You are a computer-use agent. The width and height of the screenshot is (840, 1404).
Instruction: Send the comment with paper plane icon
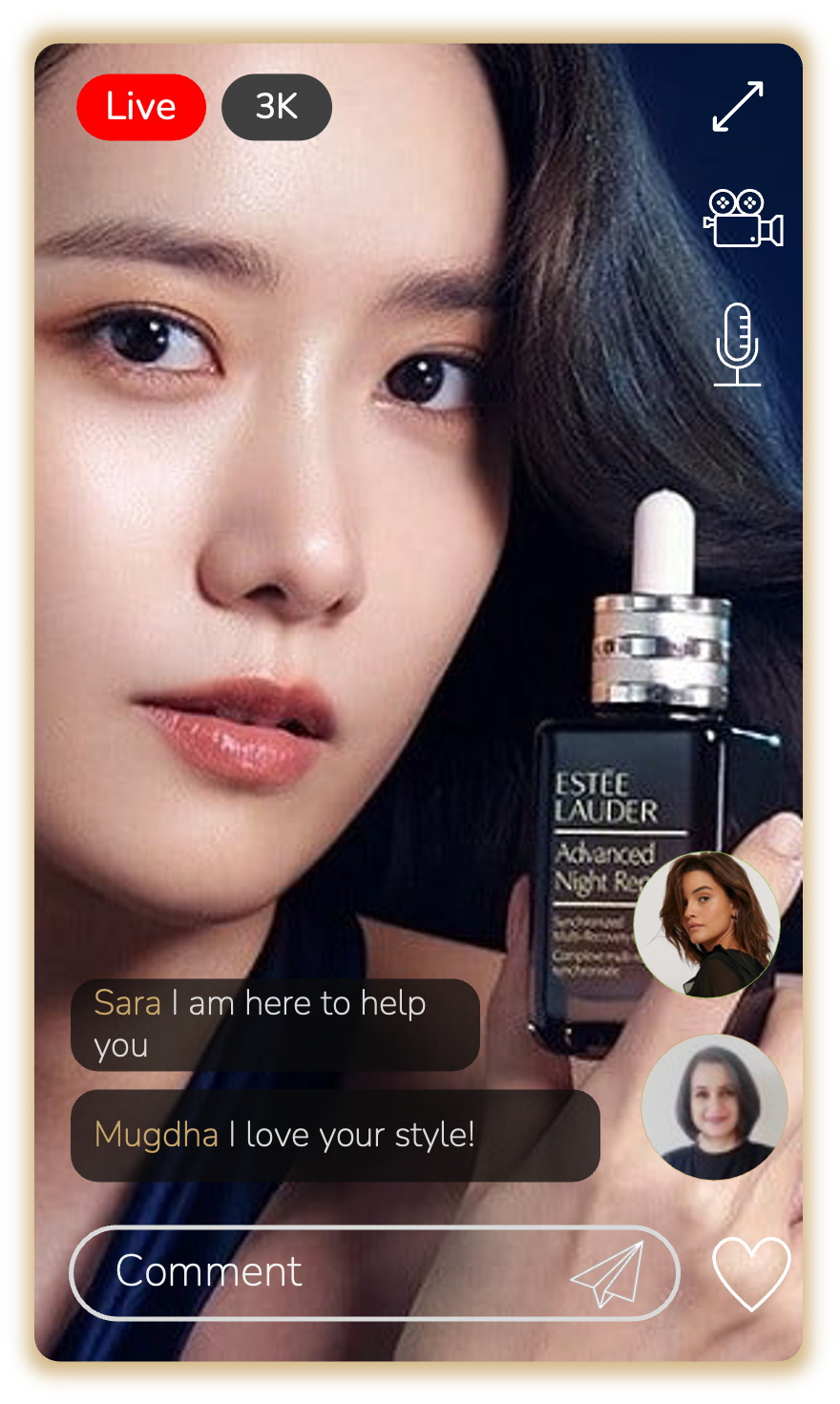pyautogui.click(x=608, y=1274)
